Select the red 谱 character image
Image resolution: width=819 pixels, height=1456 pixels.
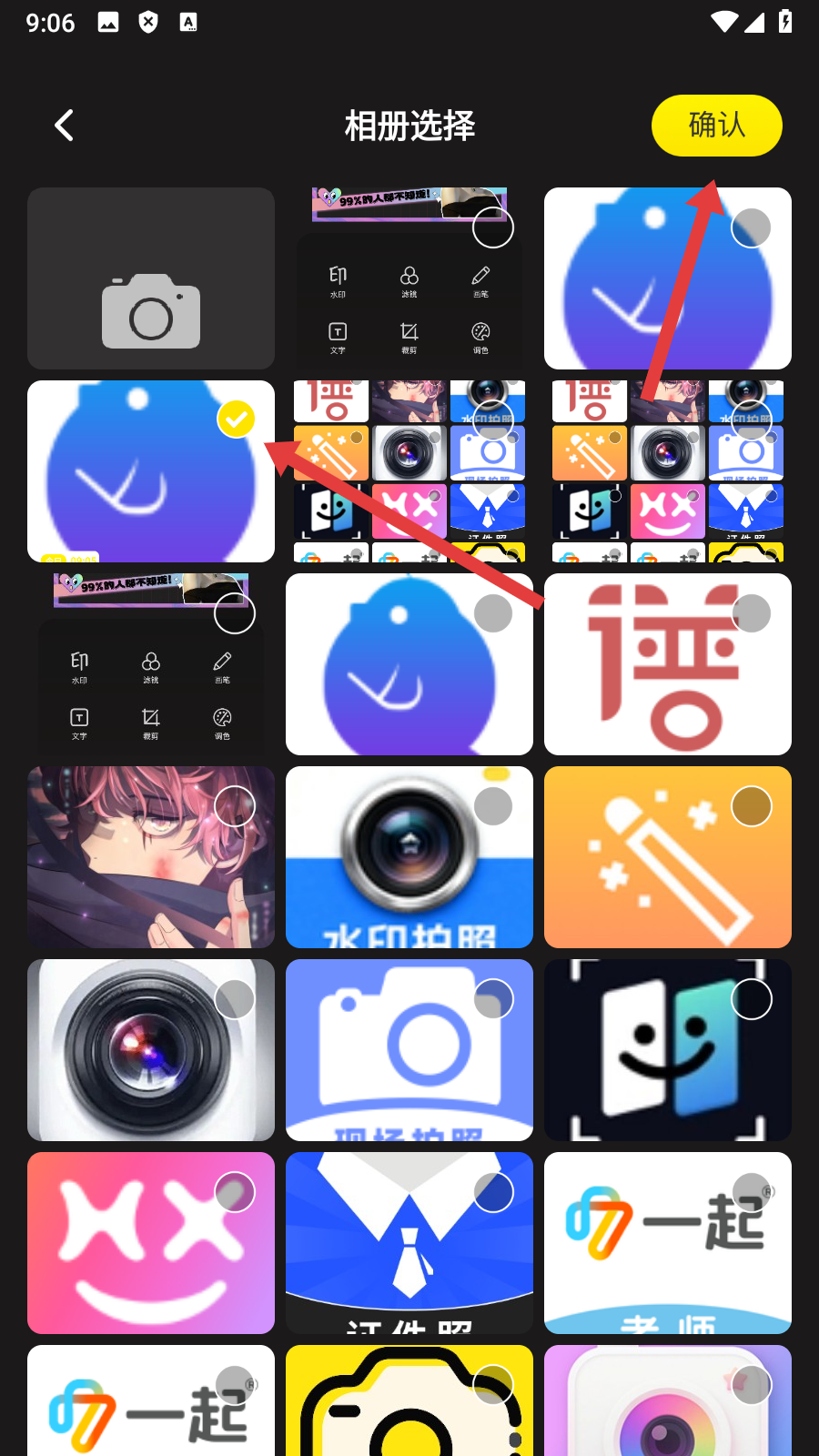(752, 613)
